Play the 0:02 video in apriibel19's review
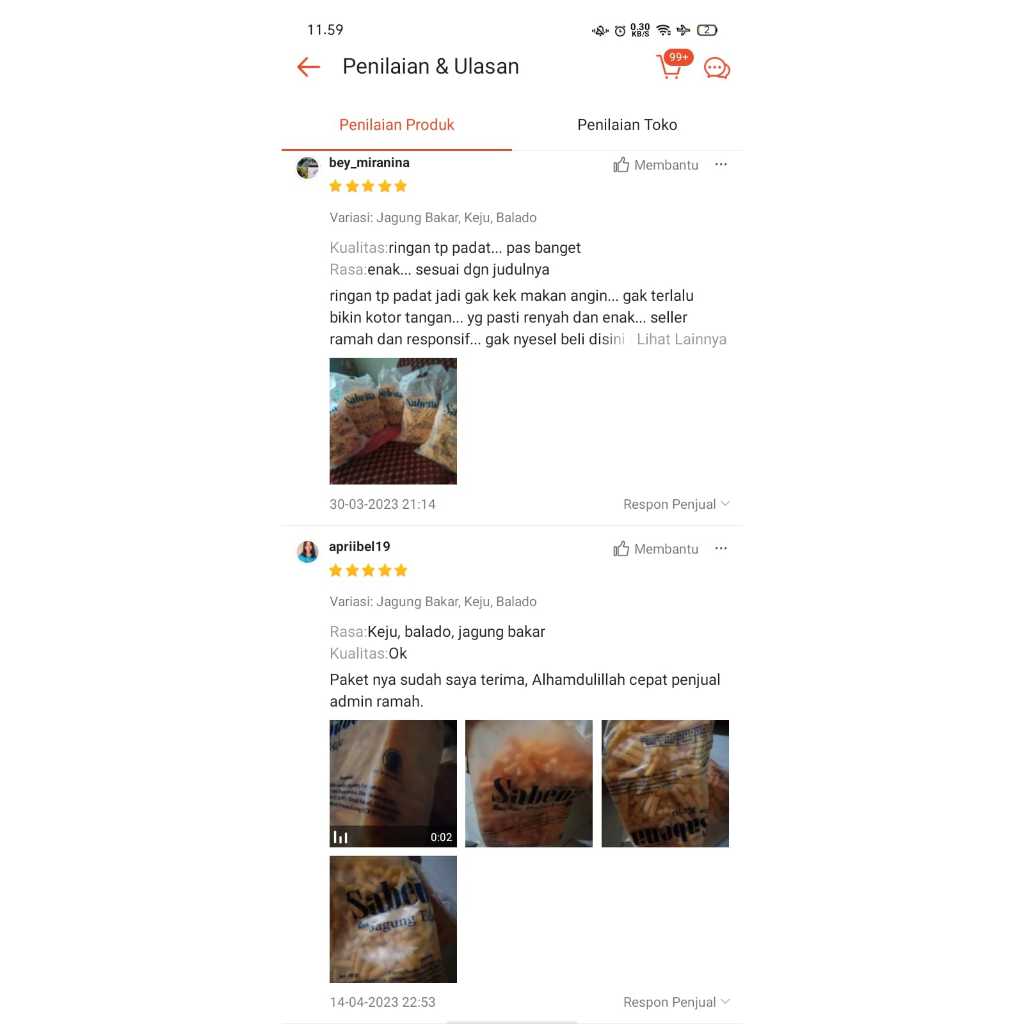This screenshot has height=1024, width=1024. pyautogui.click(x=393, y=783)
